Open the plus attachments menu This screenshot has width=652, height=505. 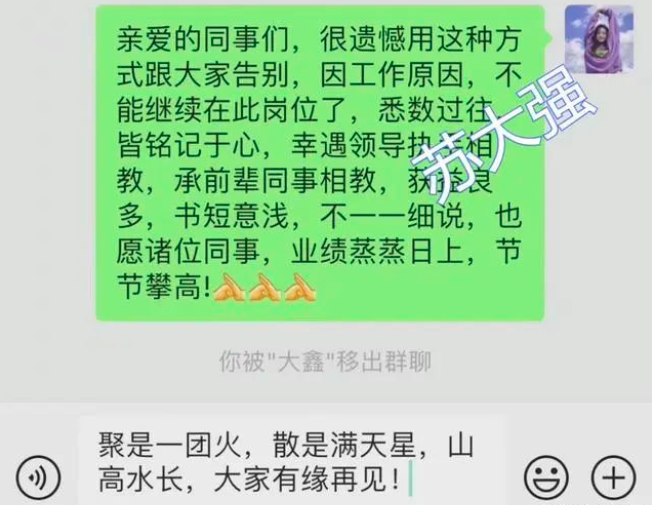[x=610, y=476]
